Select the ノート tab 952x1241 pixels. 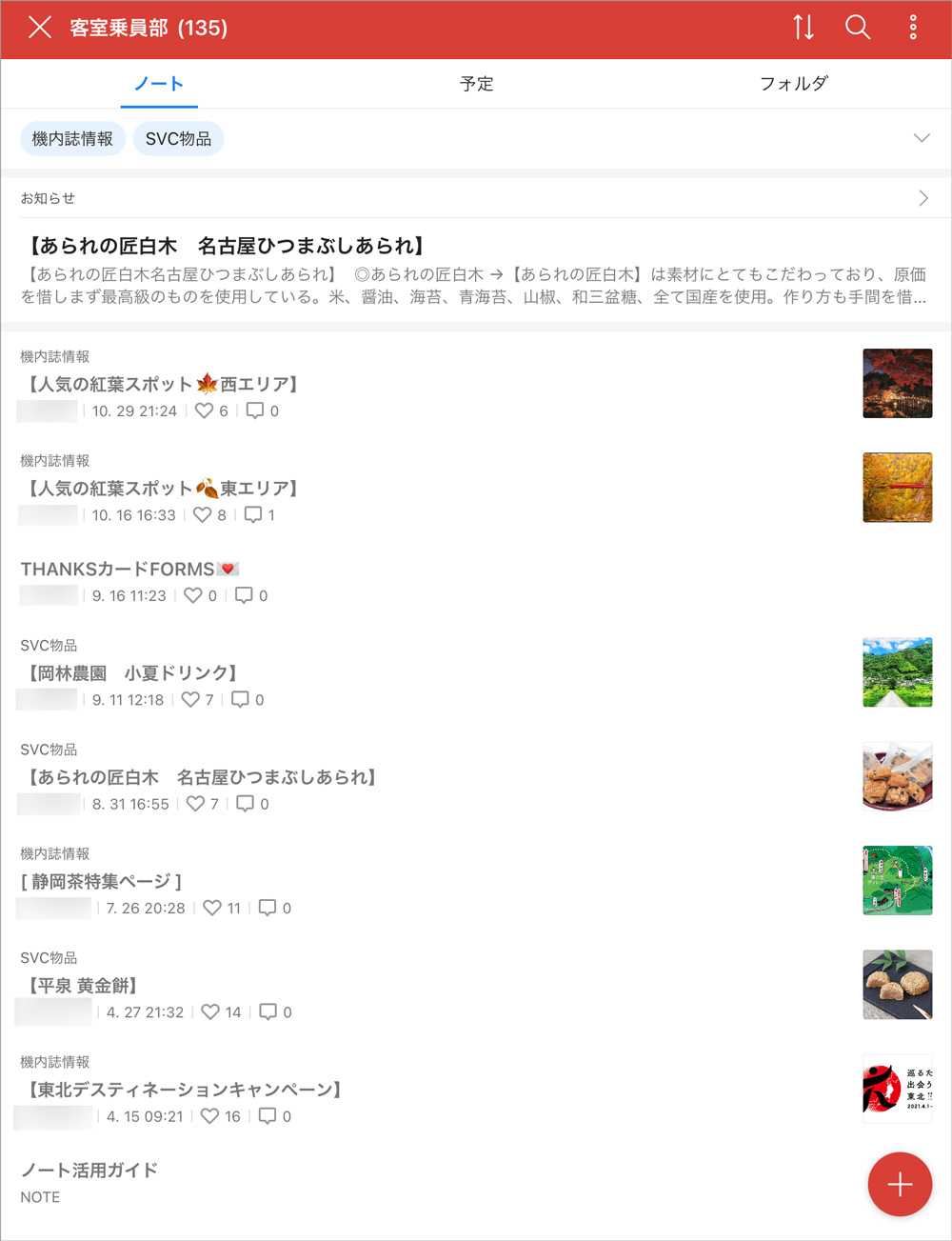click(x=159, y=84)
